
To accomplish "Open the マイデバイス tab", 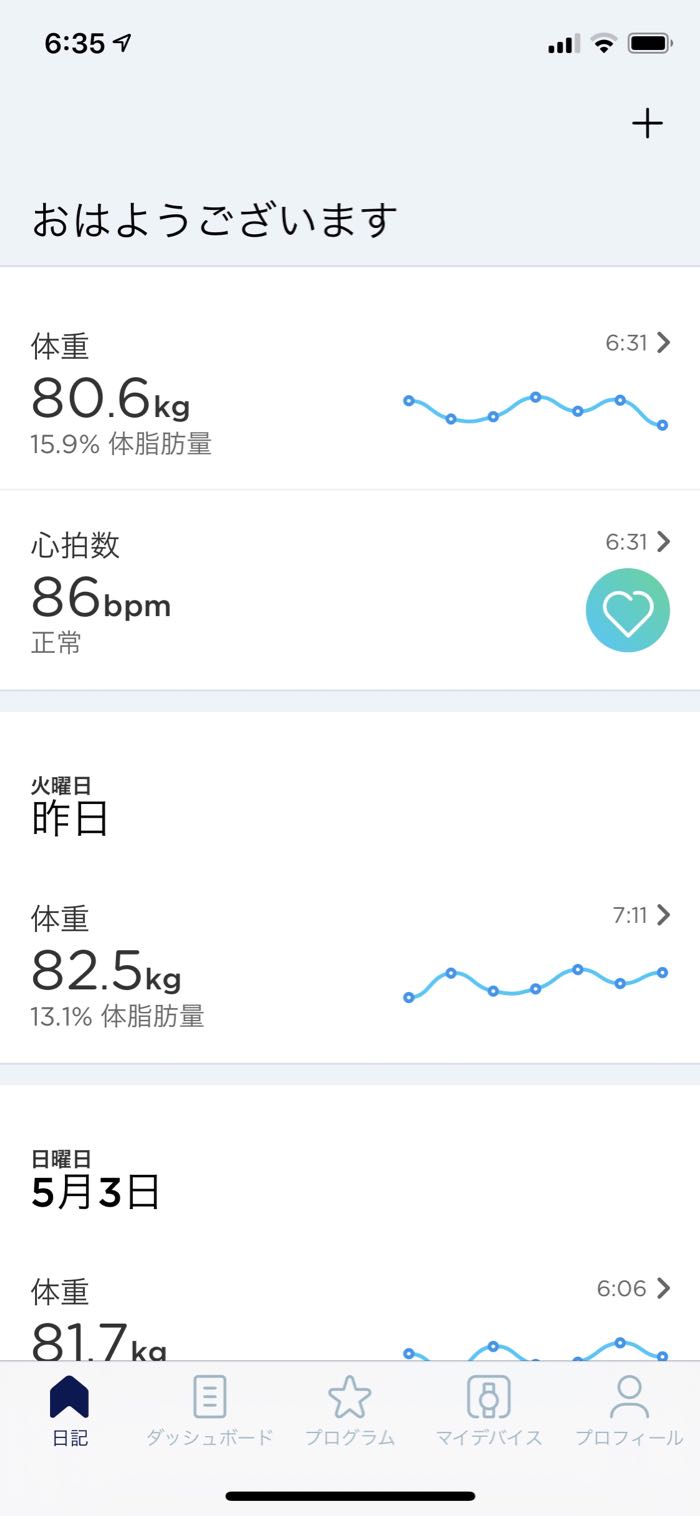I will 489,1410.
